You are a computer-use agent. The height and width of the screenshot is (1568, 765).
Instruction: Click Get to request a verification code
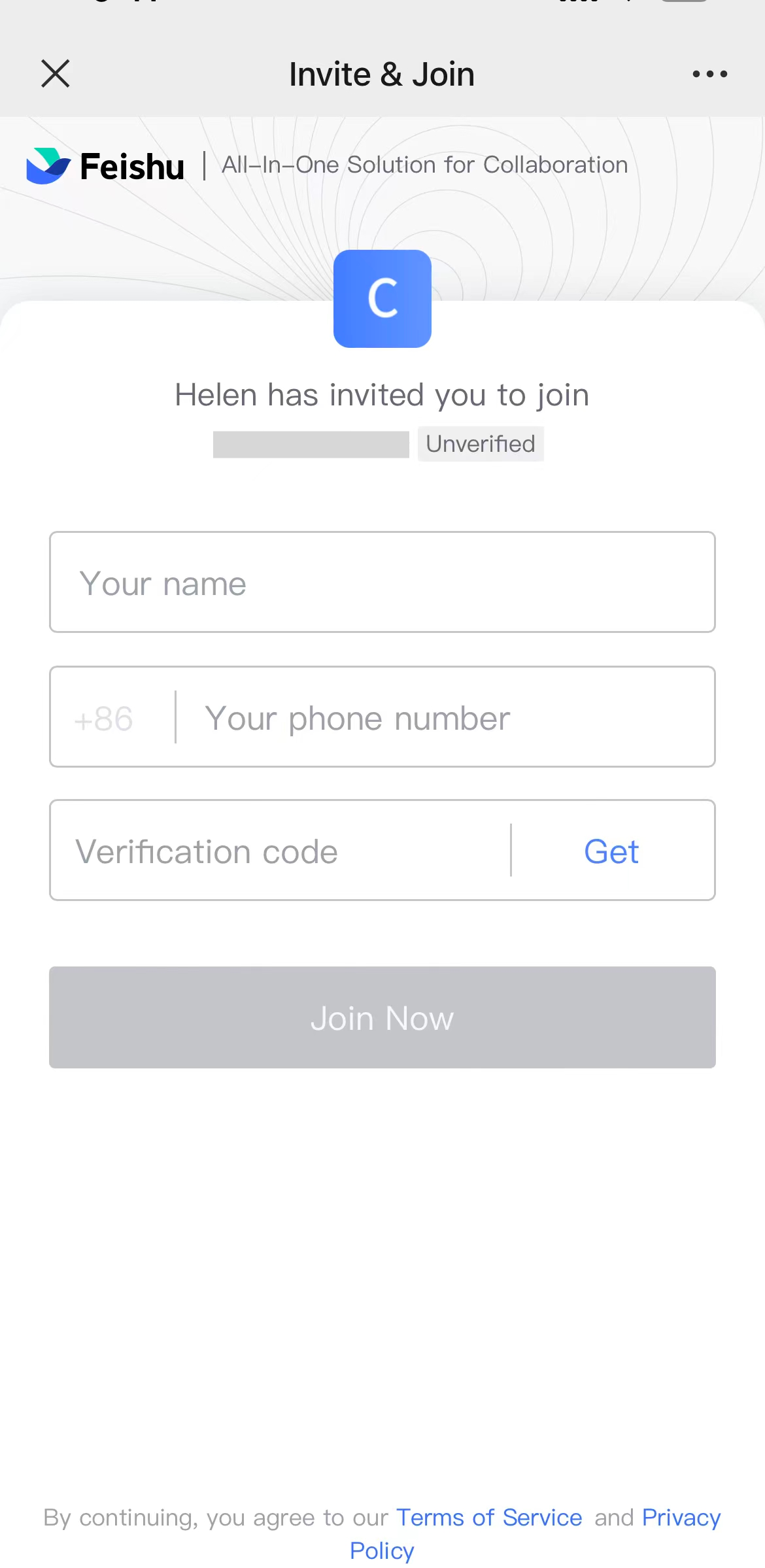[611, 850]
